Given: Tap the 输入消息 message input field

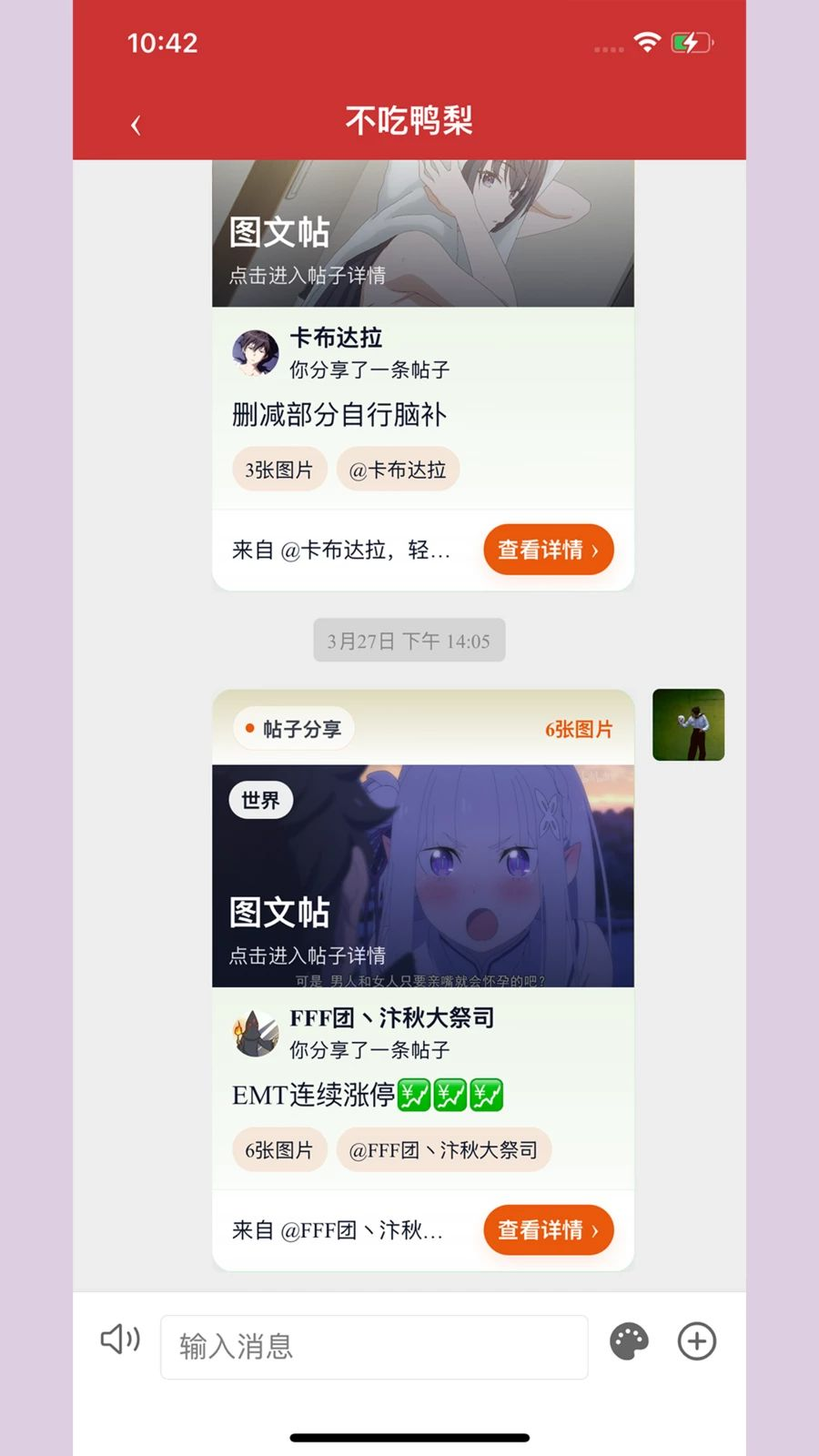Looking at the screenshot, I should (375, 1346).
